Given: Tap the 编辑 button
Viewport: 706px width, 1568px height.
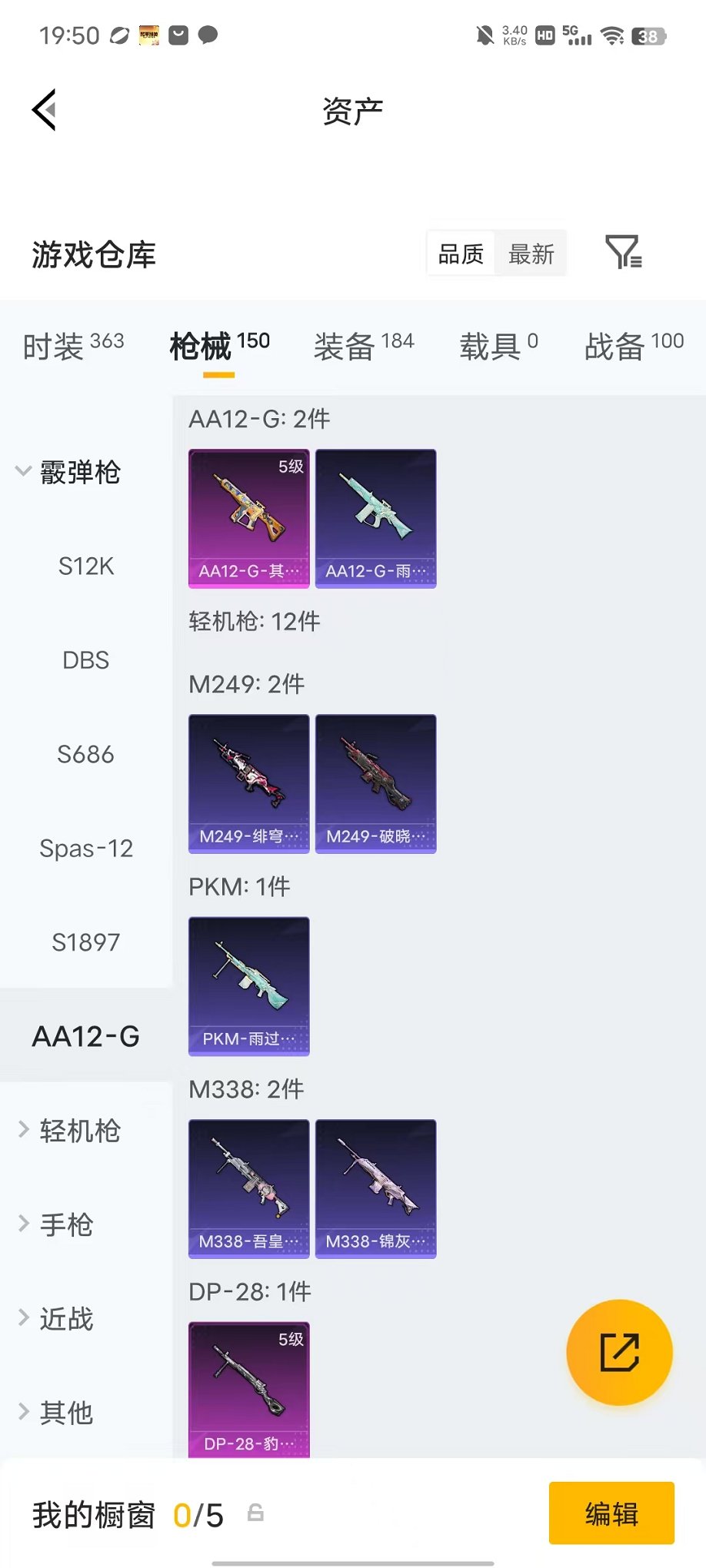Looking at the screenshot, I should 611,1513.
